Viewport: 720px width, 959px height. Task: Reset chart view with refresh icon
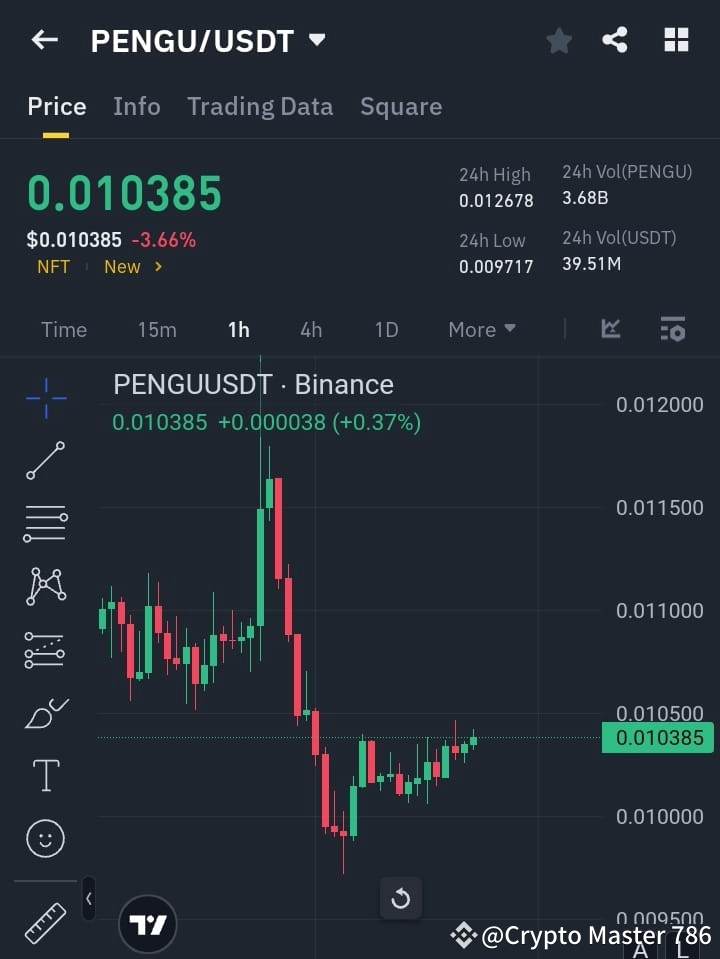[x=400, y=898]
